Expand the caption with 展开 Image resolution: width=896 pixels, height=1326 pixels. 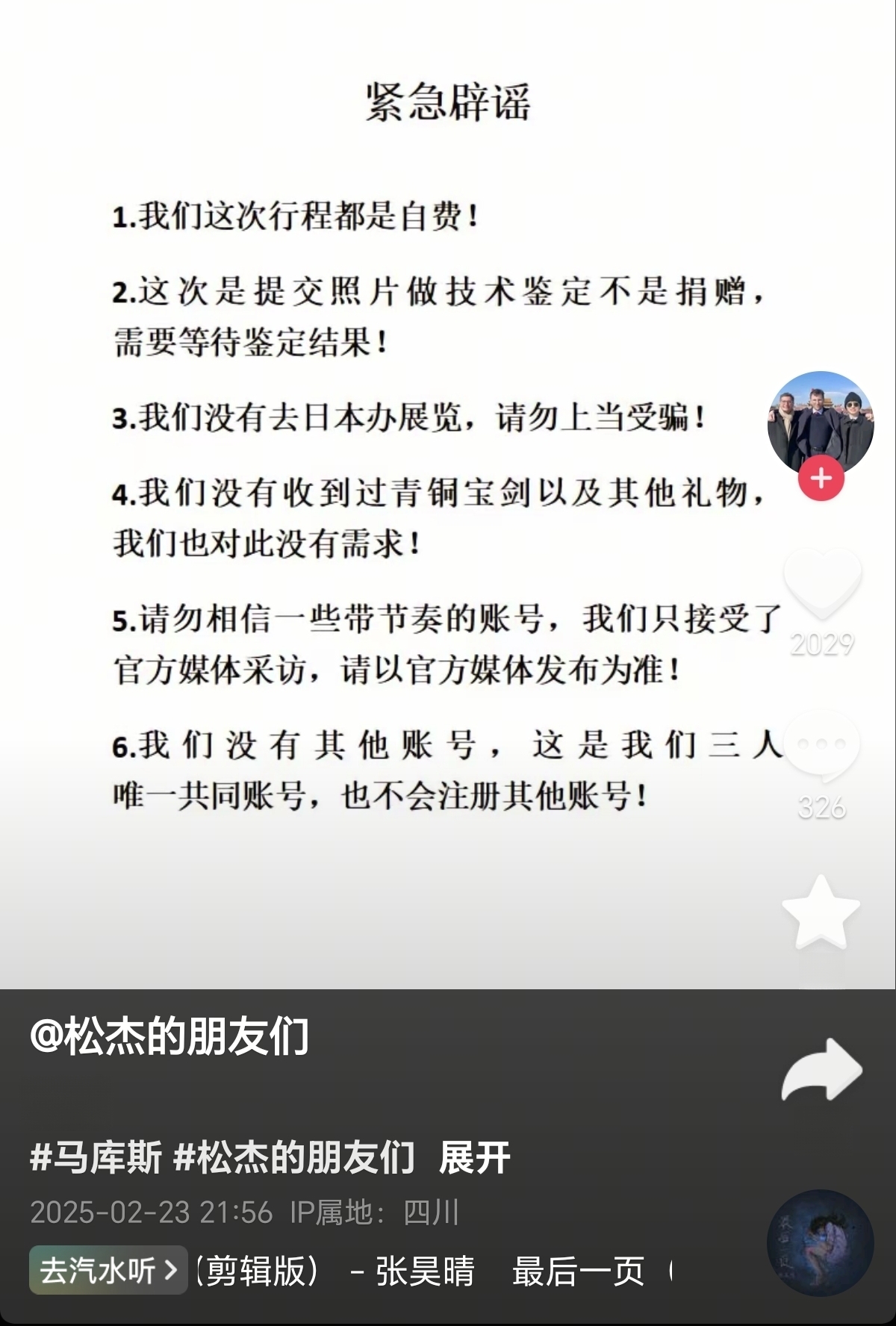(x=475, y=1158)
